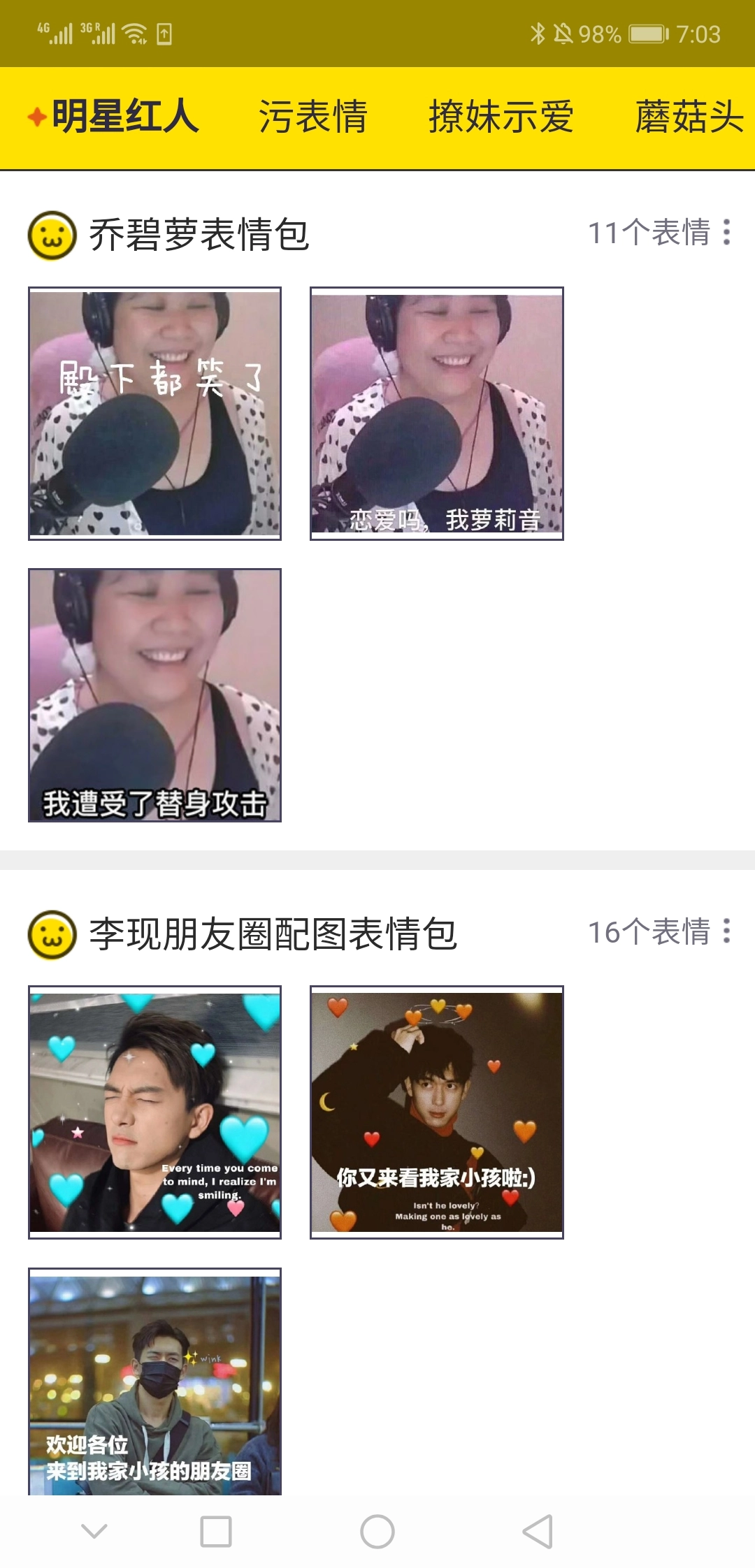755x1568 pixels.
Task: Open the blue hearts 'Every time' sticker
Action: coord(154,1112)
